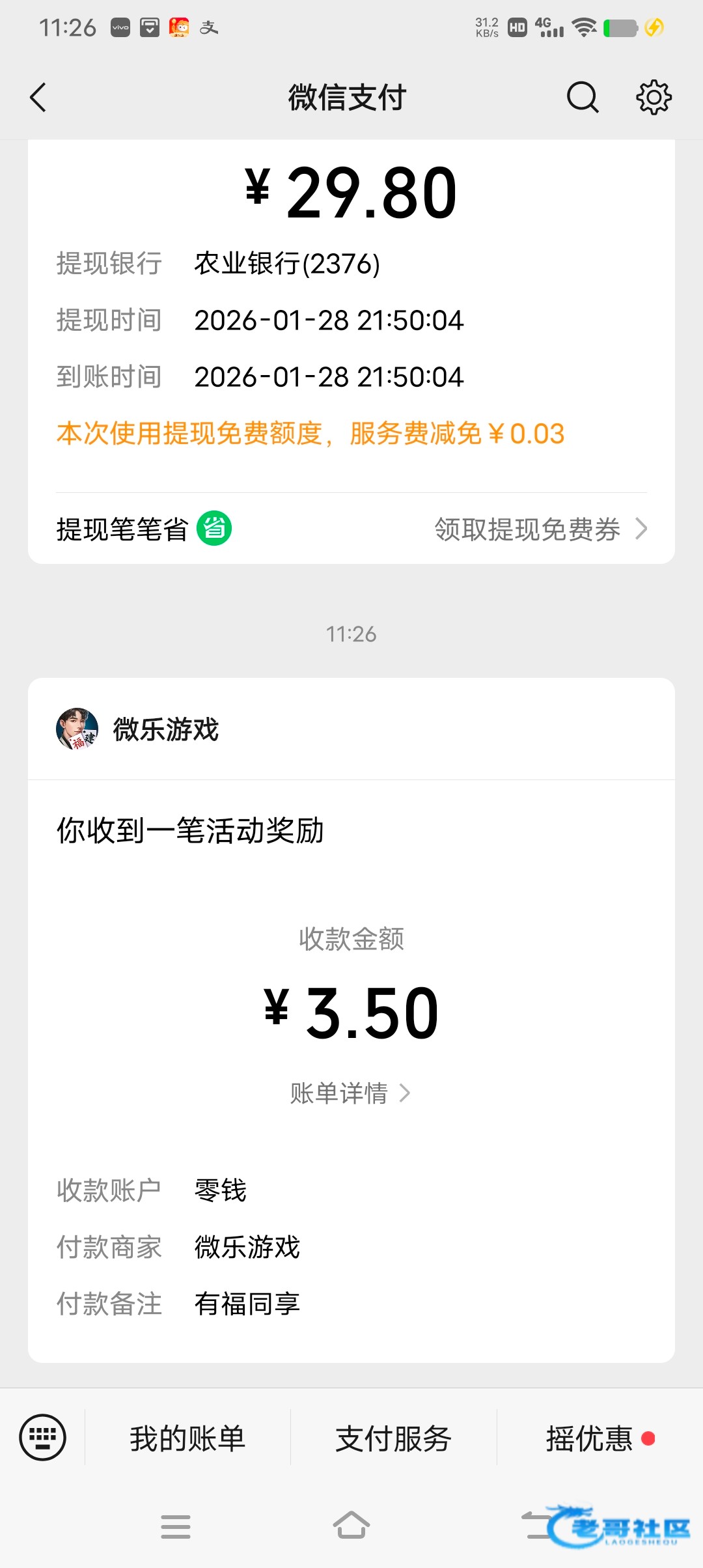This screenshot has height=1568, width=703.
Task: Open 我的账单 menu
Action: click(187, 1438)
